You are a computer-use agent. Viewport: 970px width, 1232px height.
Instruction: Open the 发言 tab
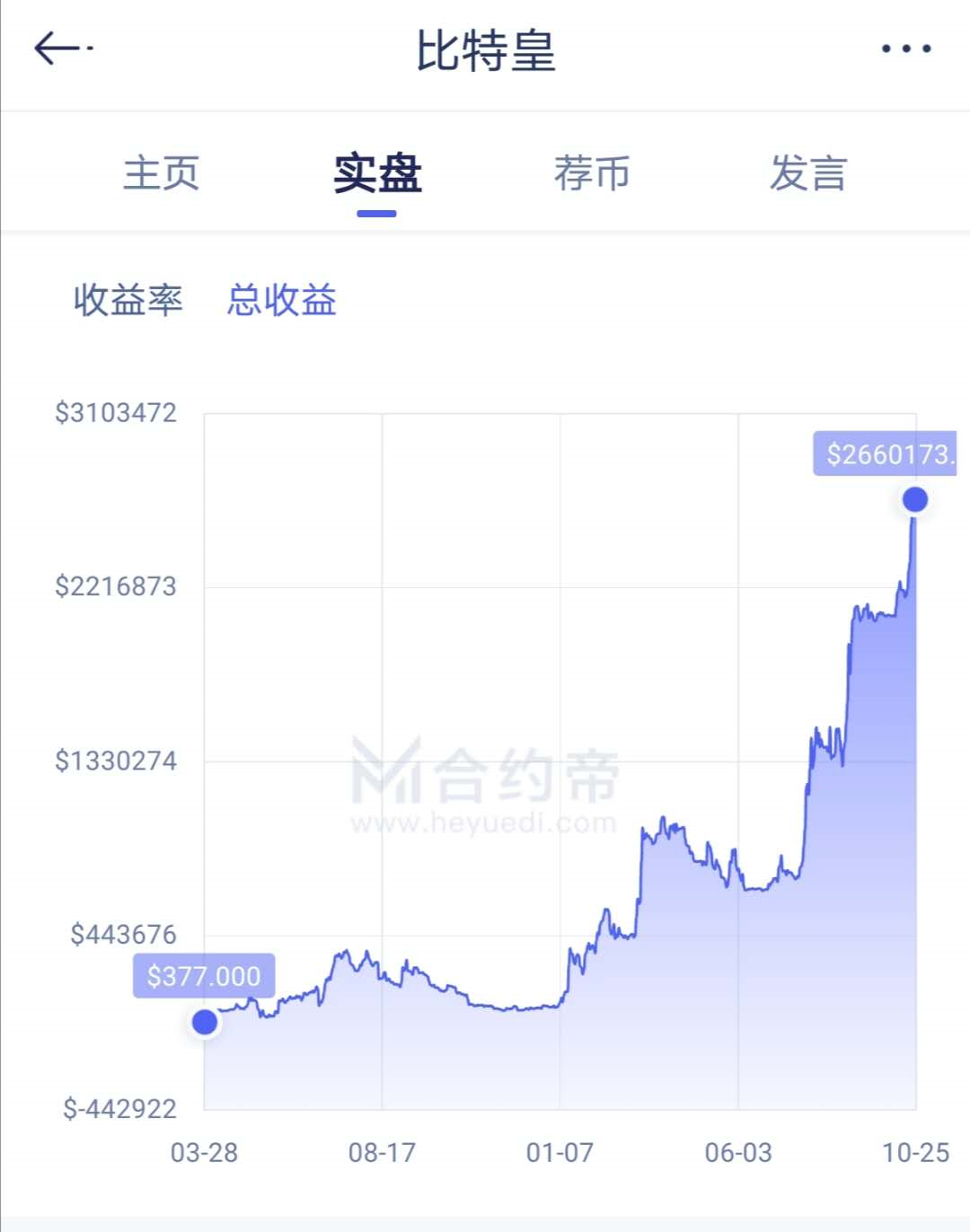point(807,174)
